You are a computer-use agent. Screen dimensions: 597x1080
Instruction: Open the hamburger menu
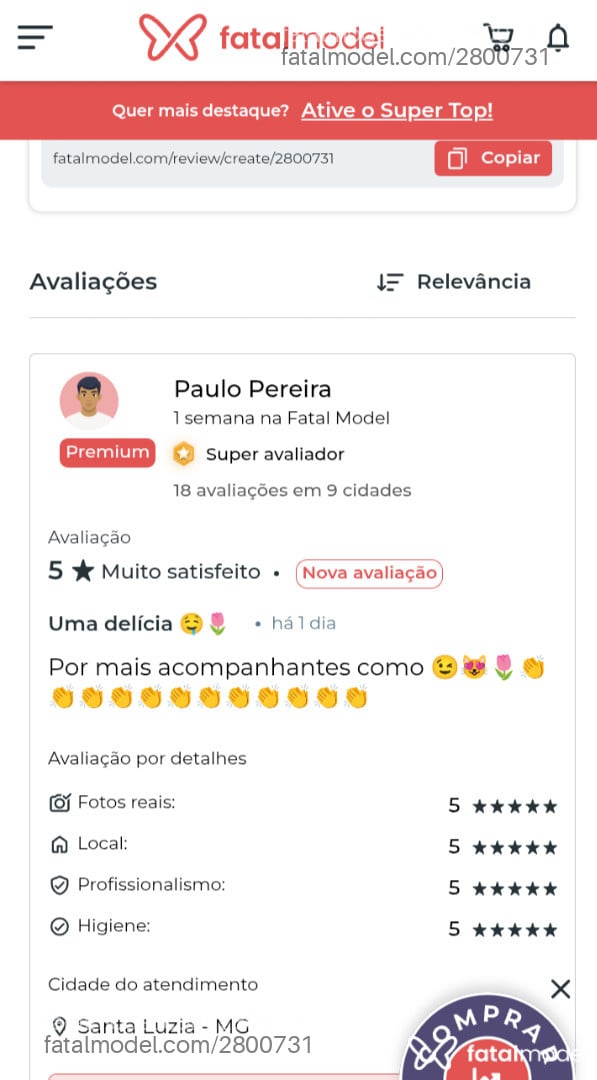coord(35,37)
